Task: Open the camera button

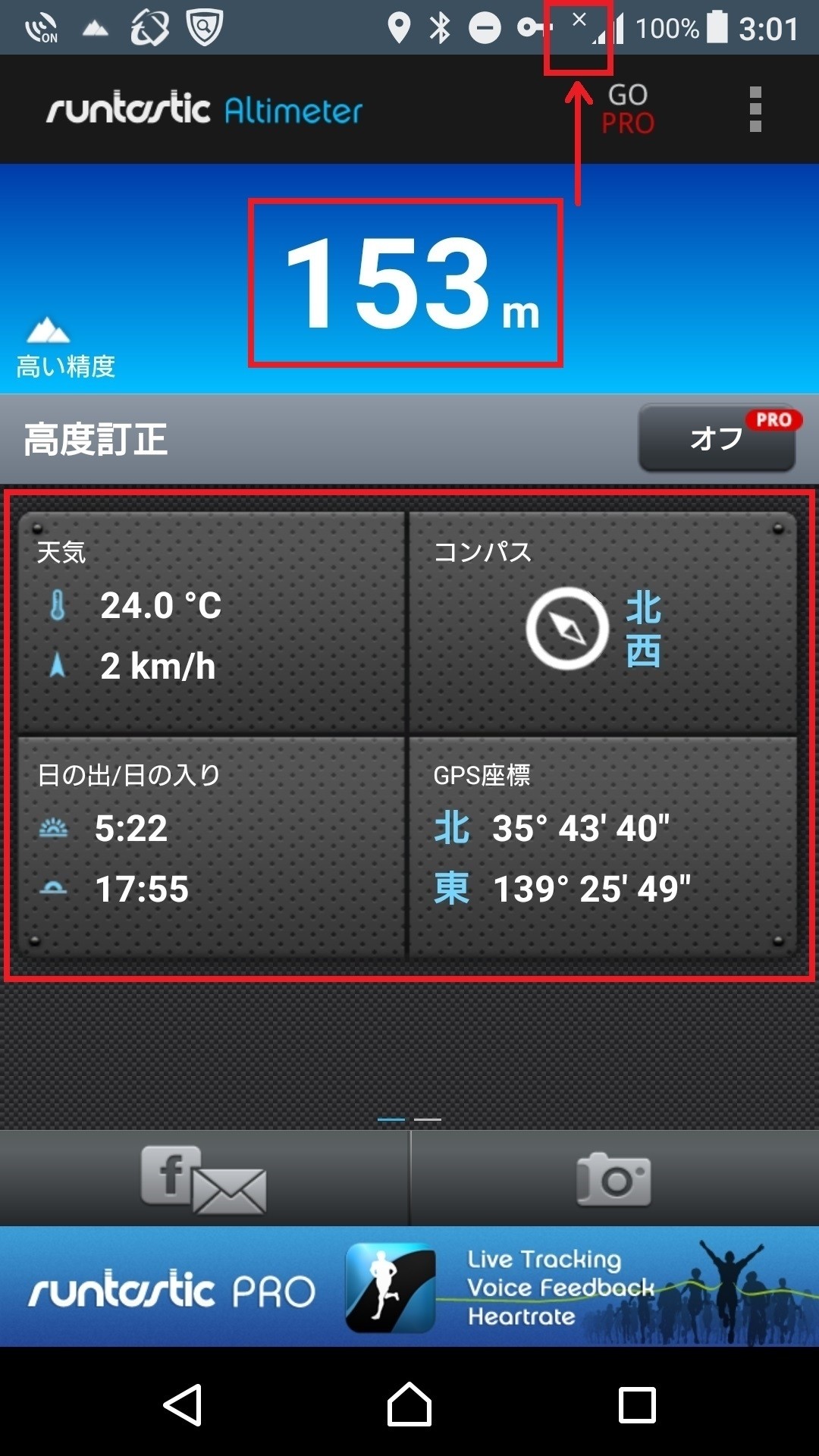Action: pyautogui.click(x=614, y=1178)
